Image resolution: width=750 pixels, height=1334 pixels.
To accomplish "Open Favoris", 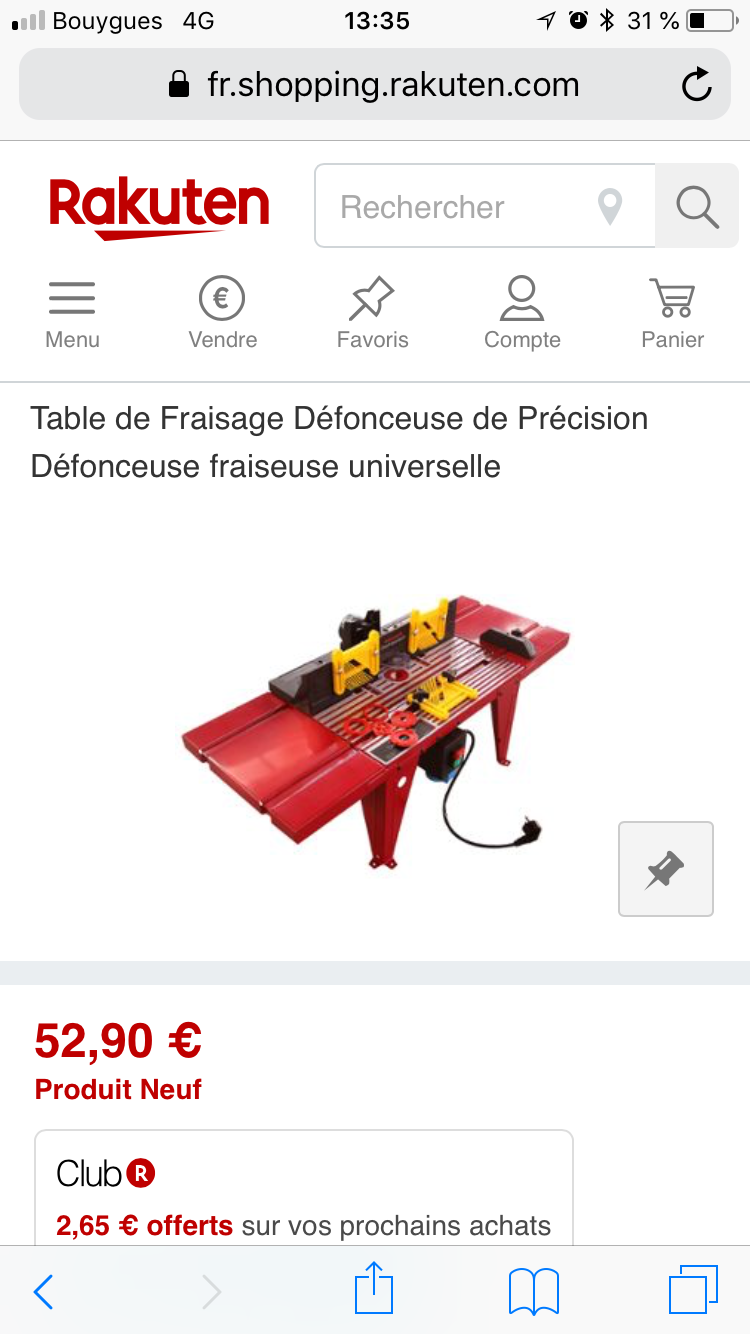I will pyautogui.click(x=372, y=314).
